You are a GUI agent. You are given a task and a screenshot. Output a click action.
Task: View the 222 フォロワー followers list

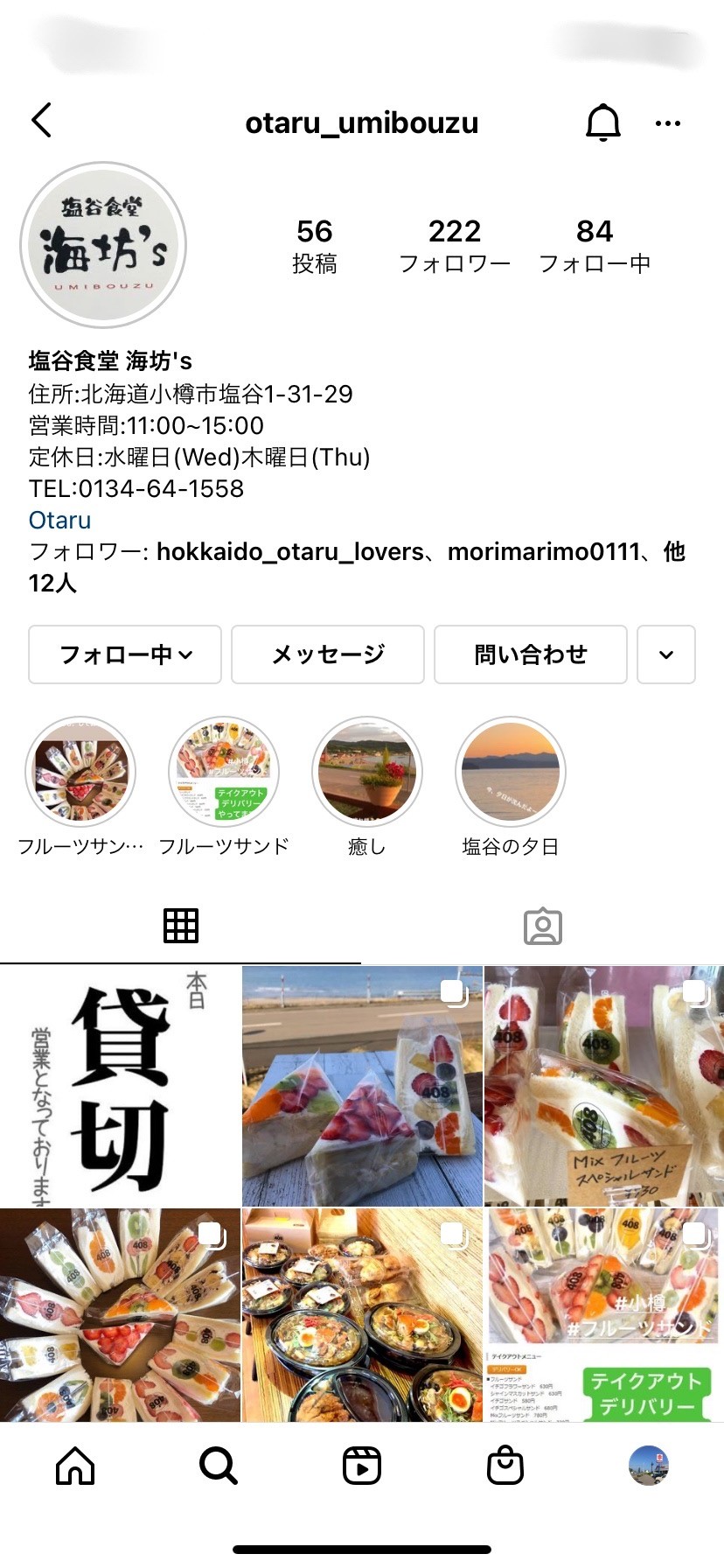point(455,245)
